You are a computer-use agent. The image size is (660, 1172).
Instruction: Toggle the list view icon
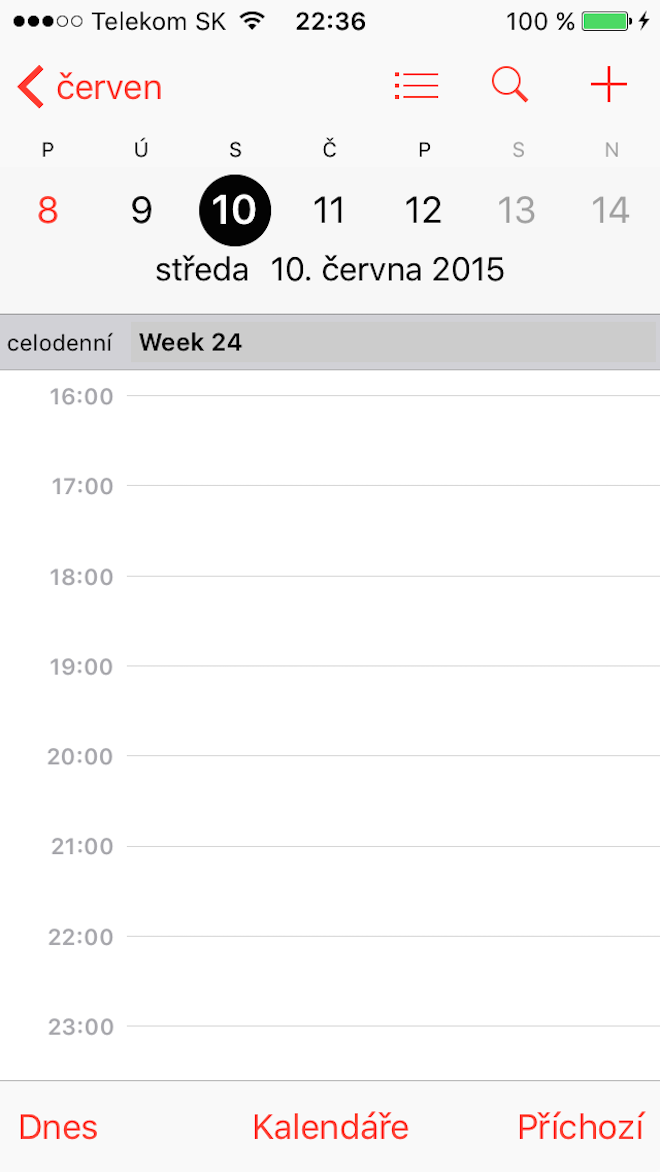[x=416, y=87]
